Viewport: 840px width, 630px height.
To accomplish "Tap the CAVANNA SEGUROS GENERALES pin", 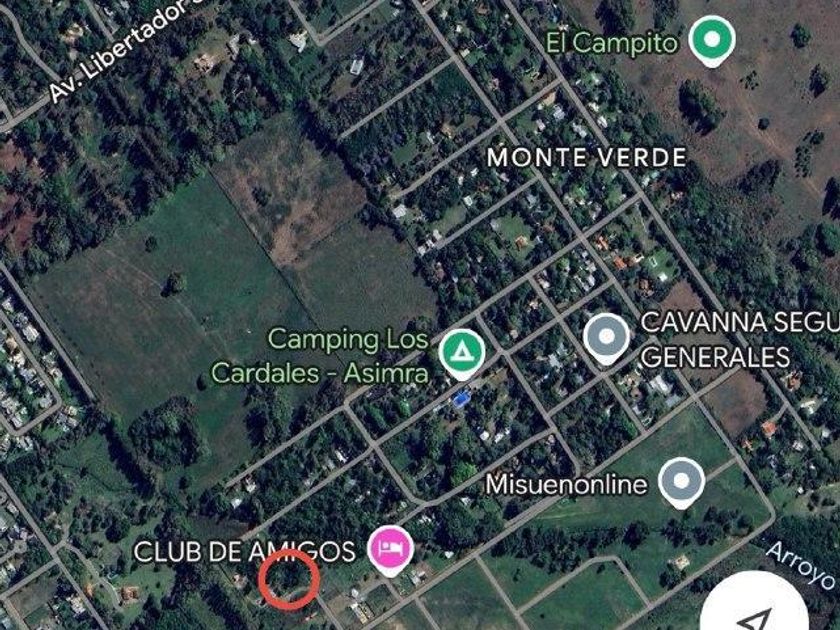I will [606, 339].
